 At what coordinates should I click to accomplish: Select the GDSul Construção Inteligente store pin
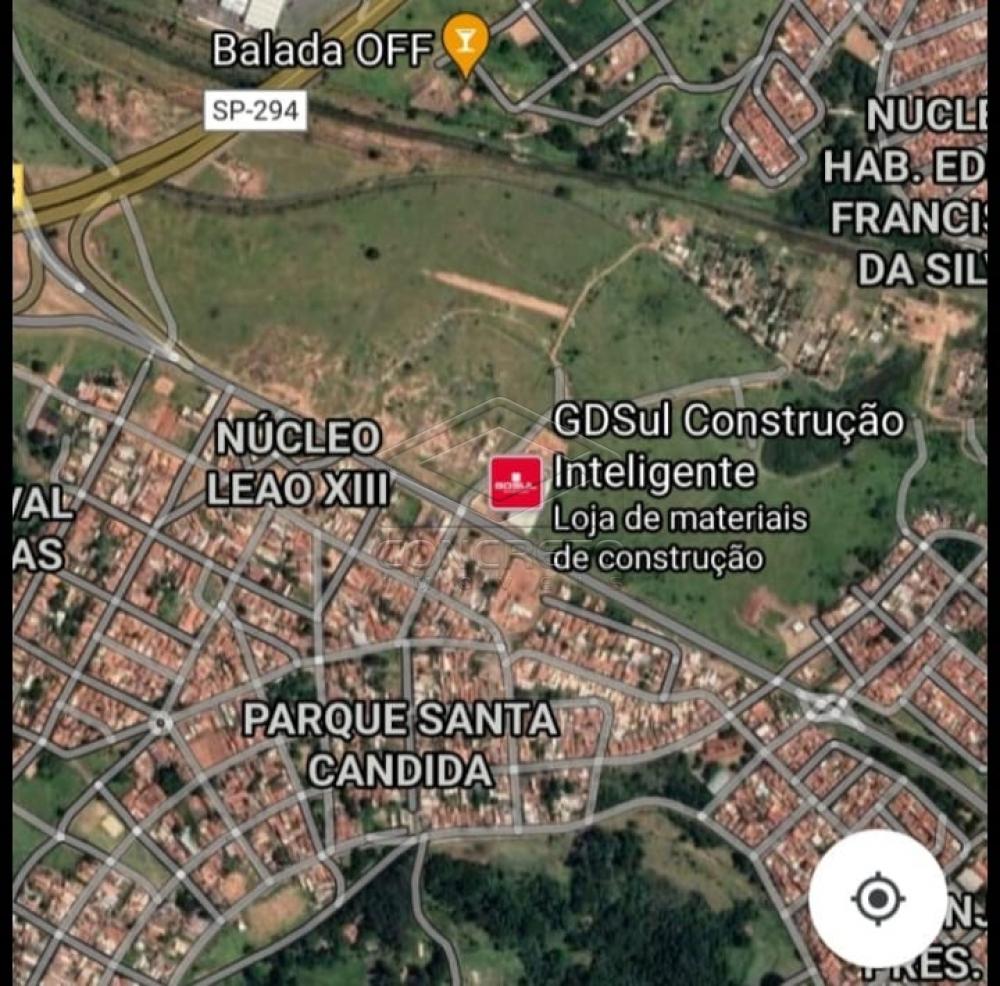(515, 483)
